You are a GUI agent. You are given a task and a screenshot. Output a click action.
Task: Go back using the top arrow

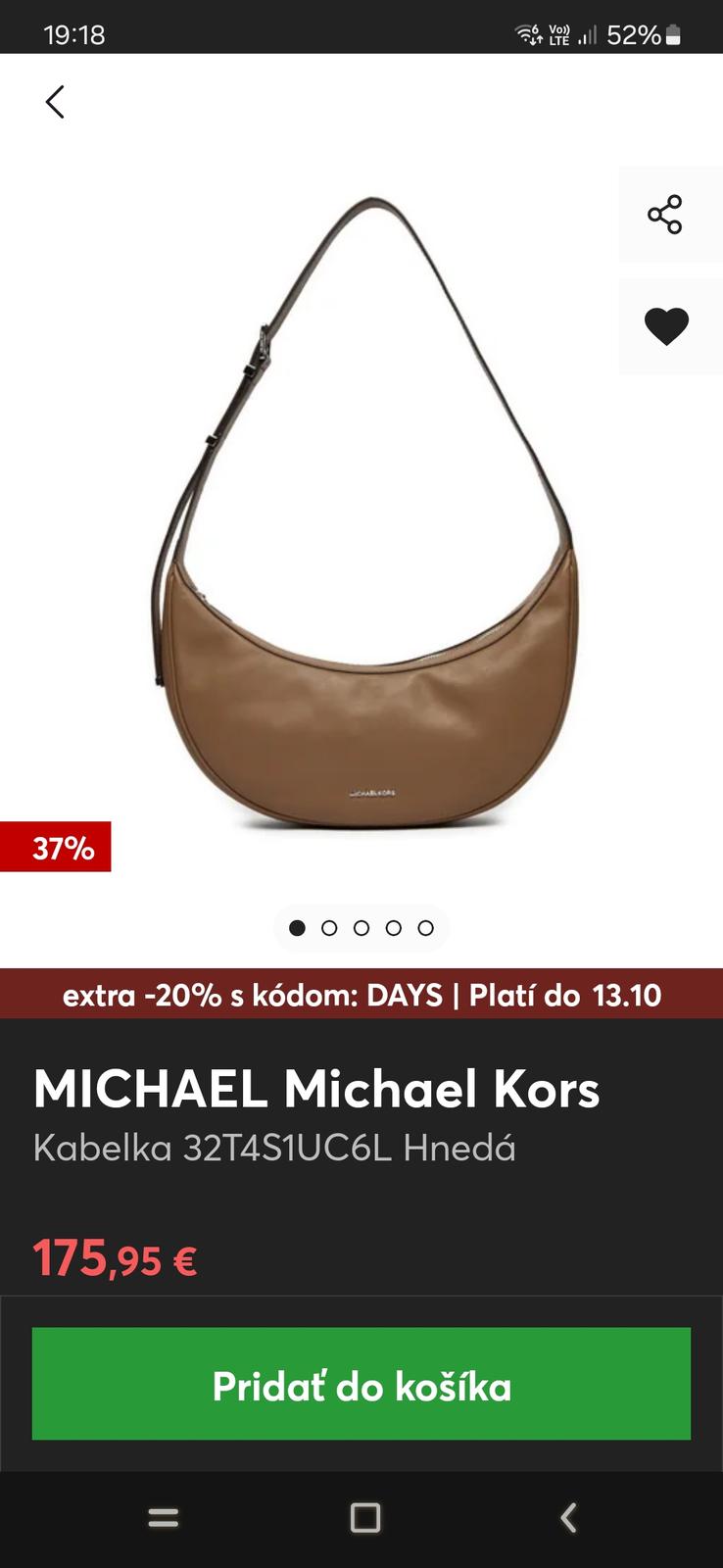[x=55, y=102]
